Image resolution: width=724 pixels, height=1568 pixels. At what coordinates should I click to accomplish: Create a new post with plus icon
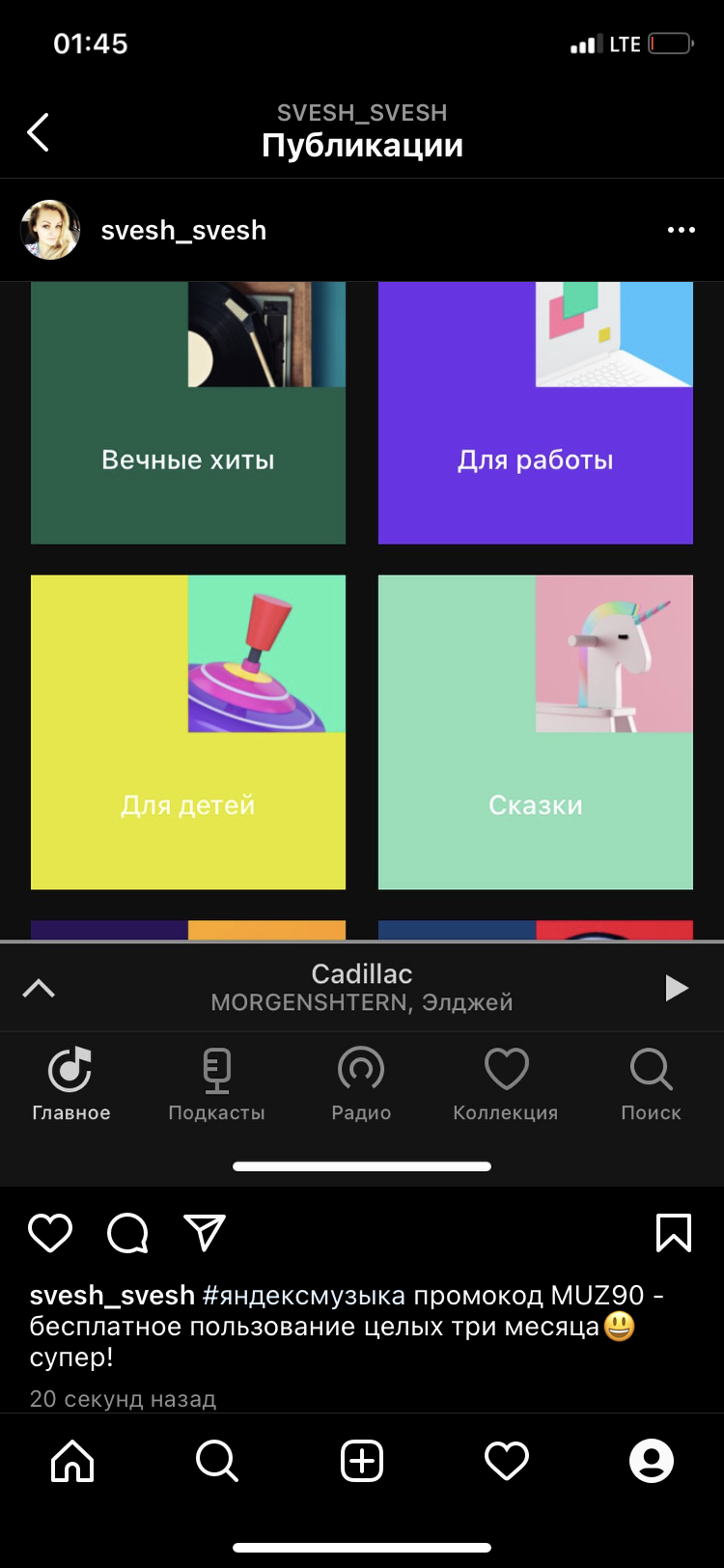click(362, 1461)
